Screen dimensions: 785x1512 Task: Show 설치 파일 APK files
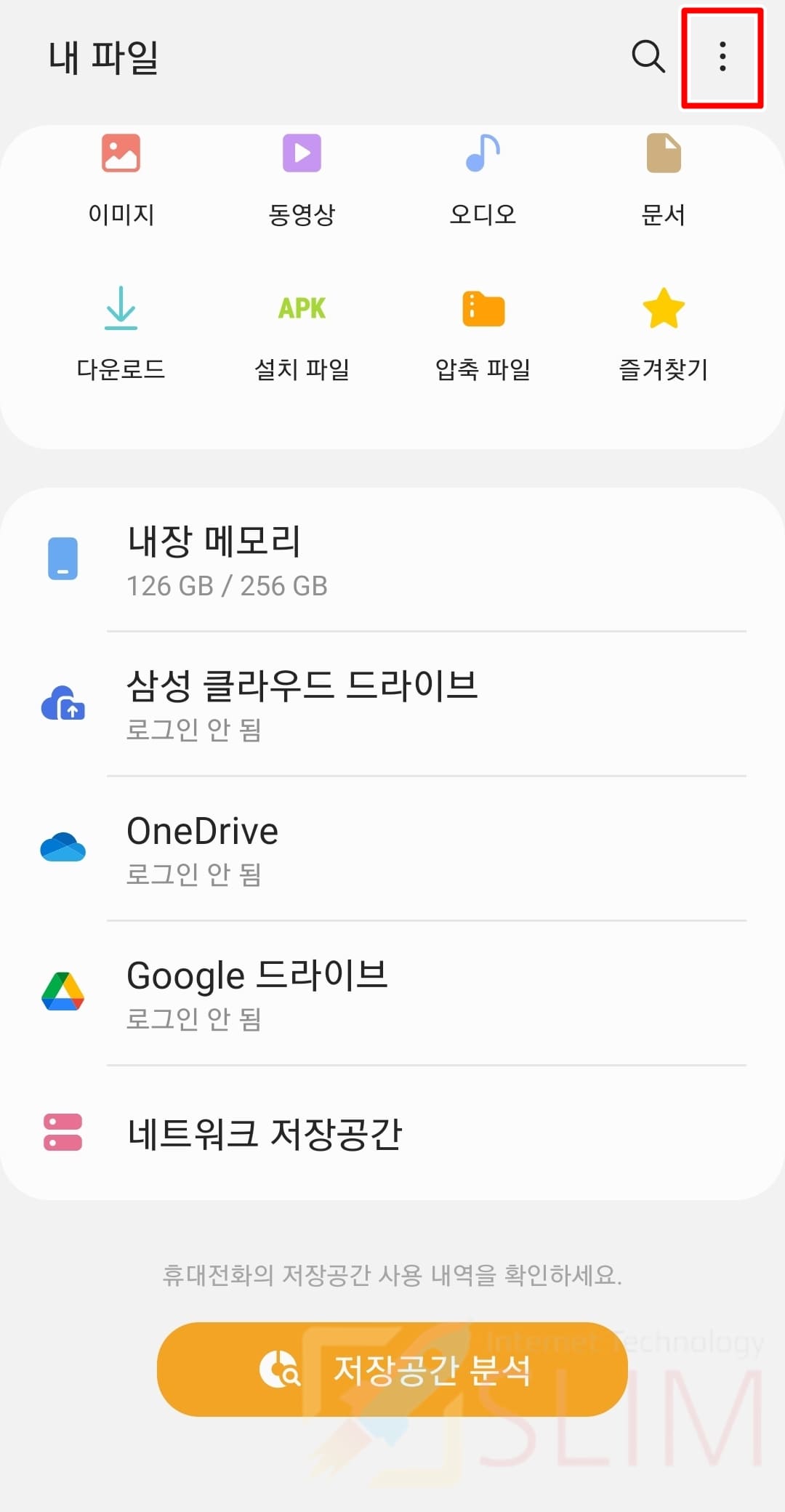[x=302, y=333]
